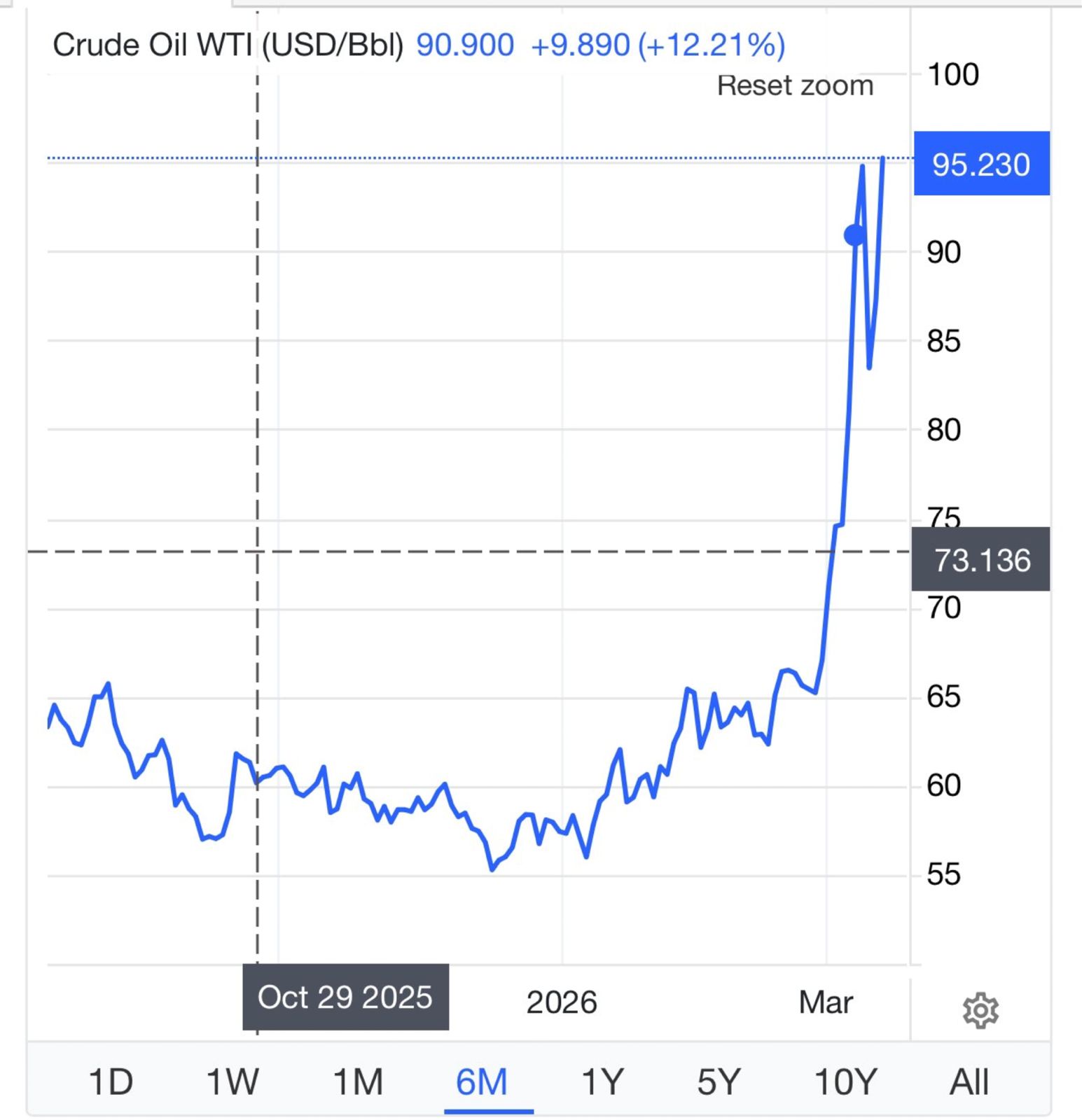Show the 1M time range
The height and width of the screenshot is (1120, 1082).
(x=358, y=1081)
